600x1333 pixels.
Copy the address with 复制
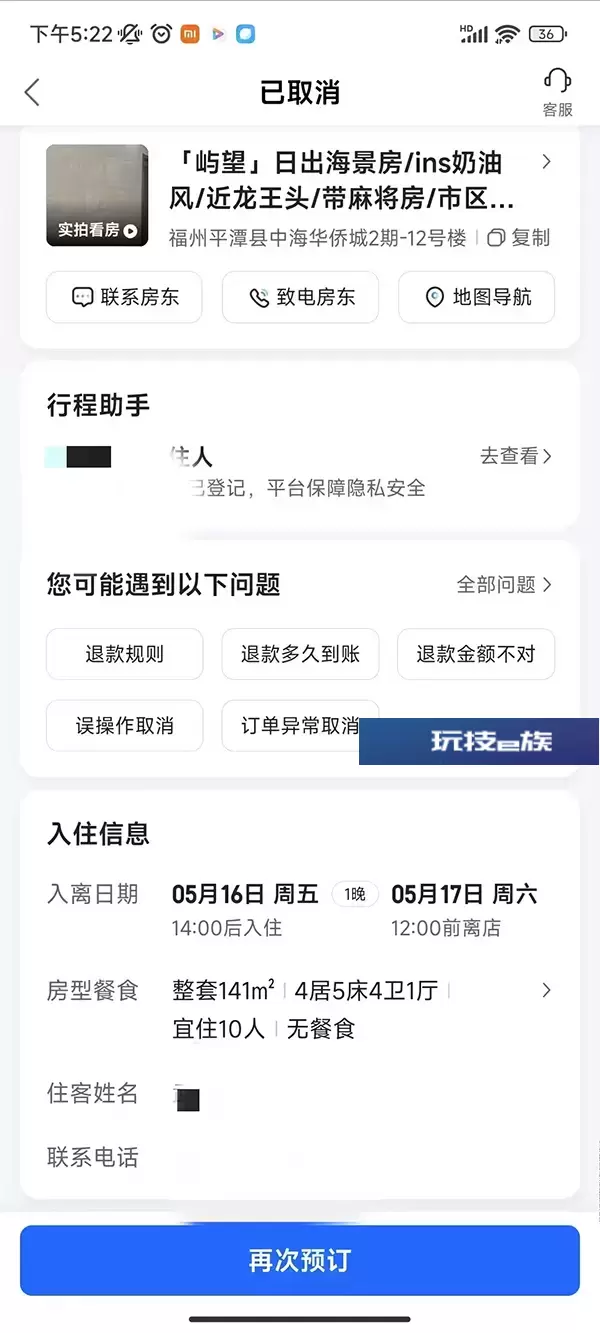(x=519, y=238)
